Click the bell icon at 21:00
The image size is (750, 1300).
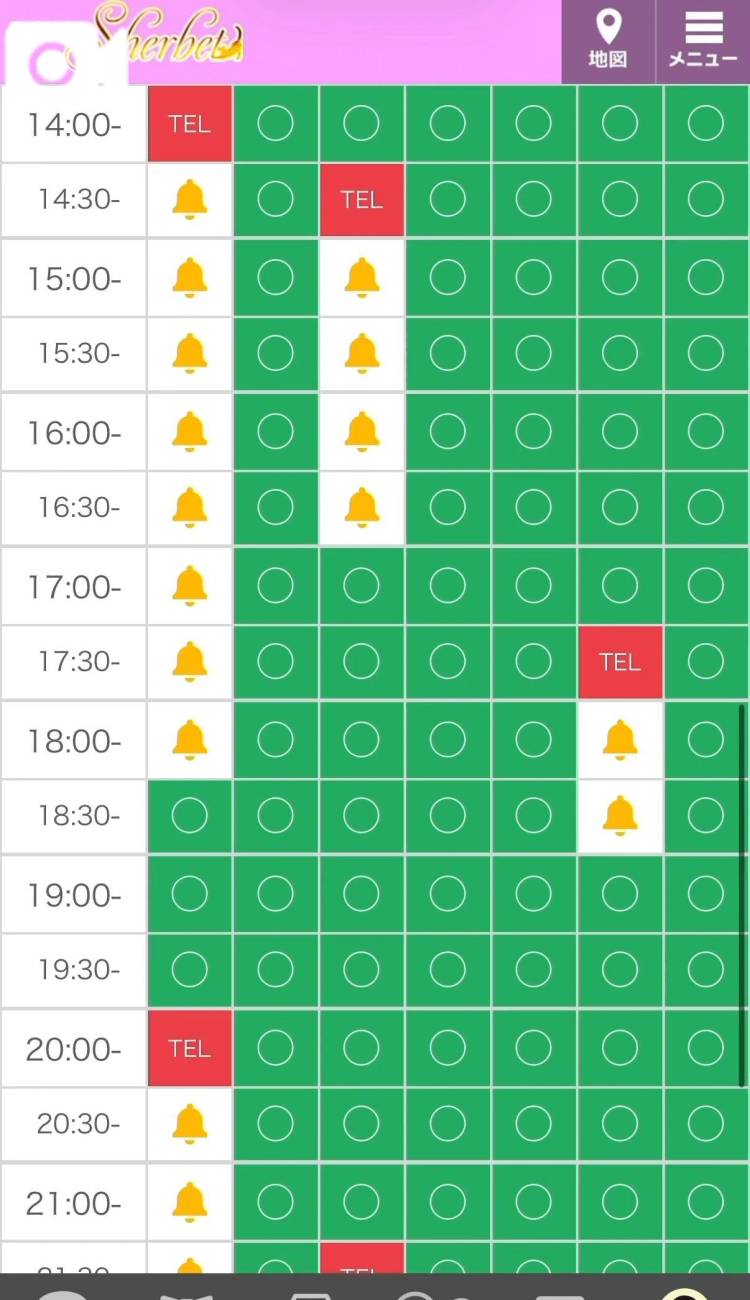tap(189, 1202)
